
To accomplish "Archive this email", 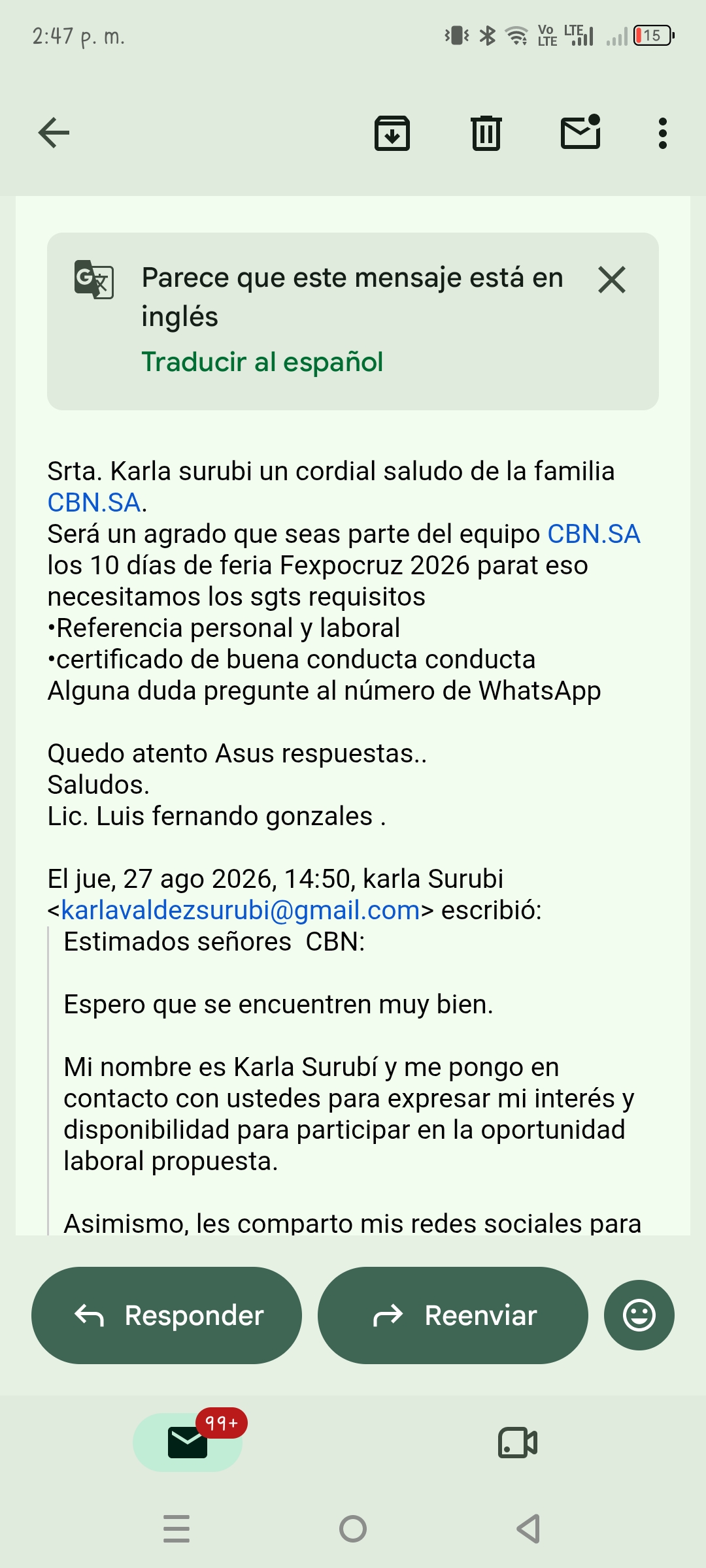I will [392, 133].
